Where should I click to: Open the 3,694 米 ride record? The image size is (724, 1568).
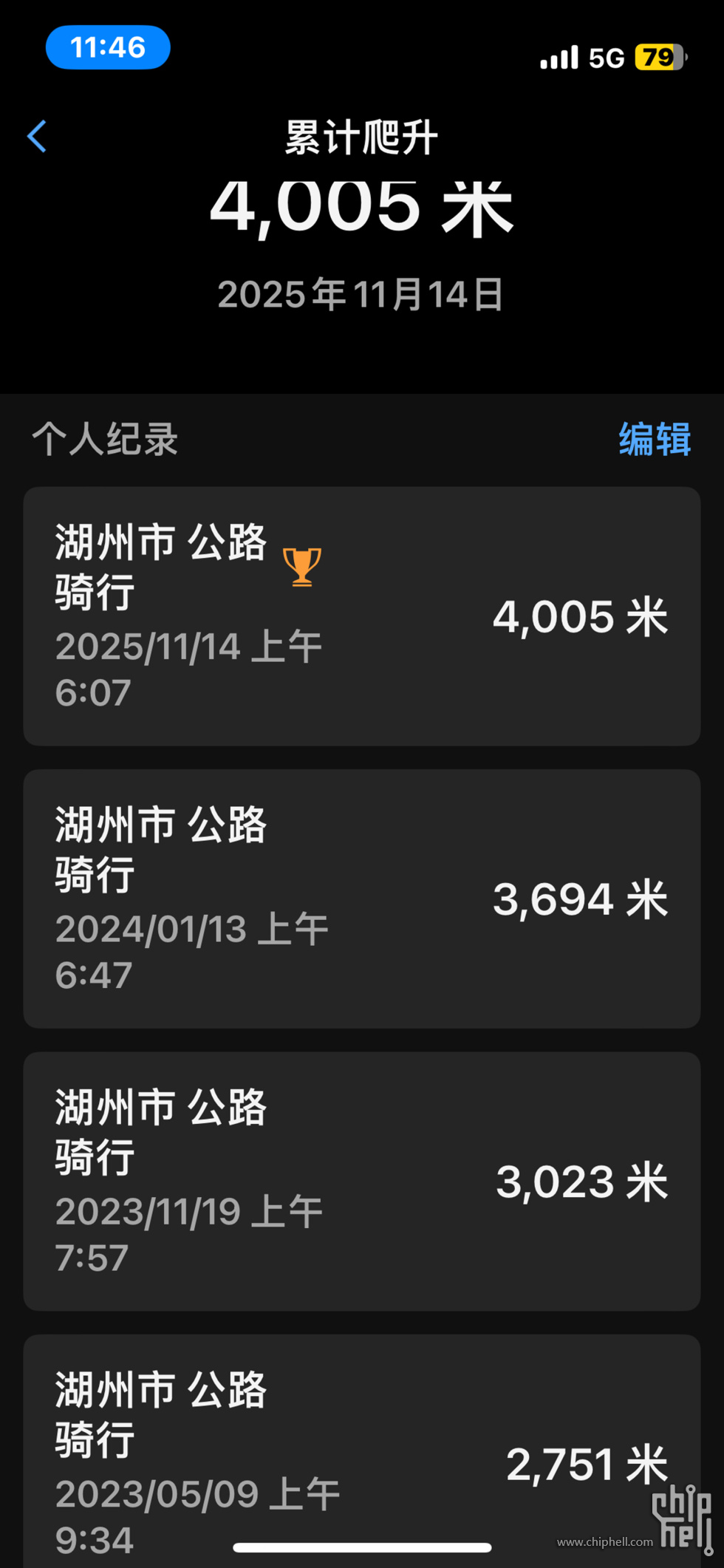point(361,899)
